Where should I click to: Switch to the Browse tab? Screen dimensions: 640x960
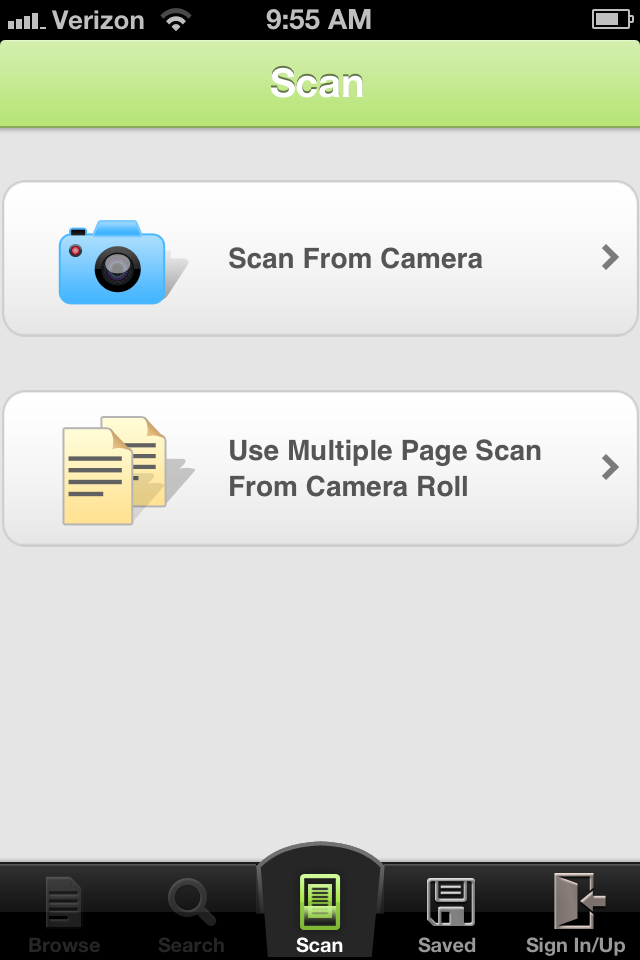(64, 914)
